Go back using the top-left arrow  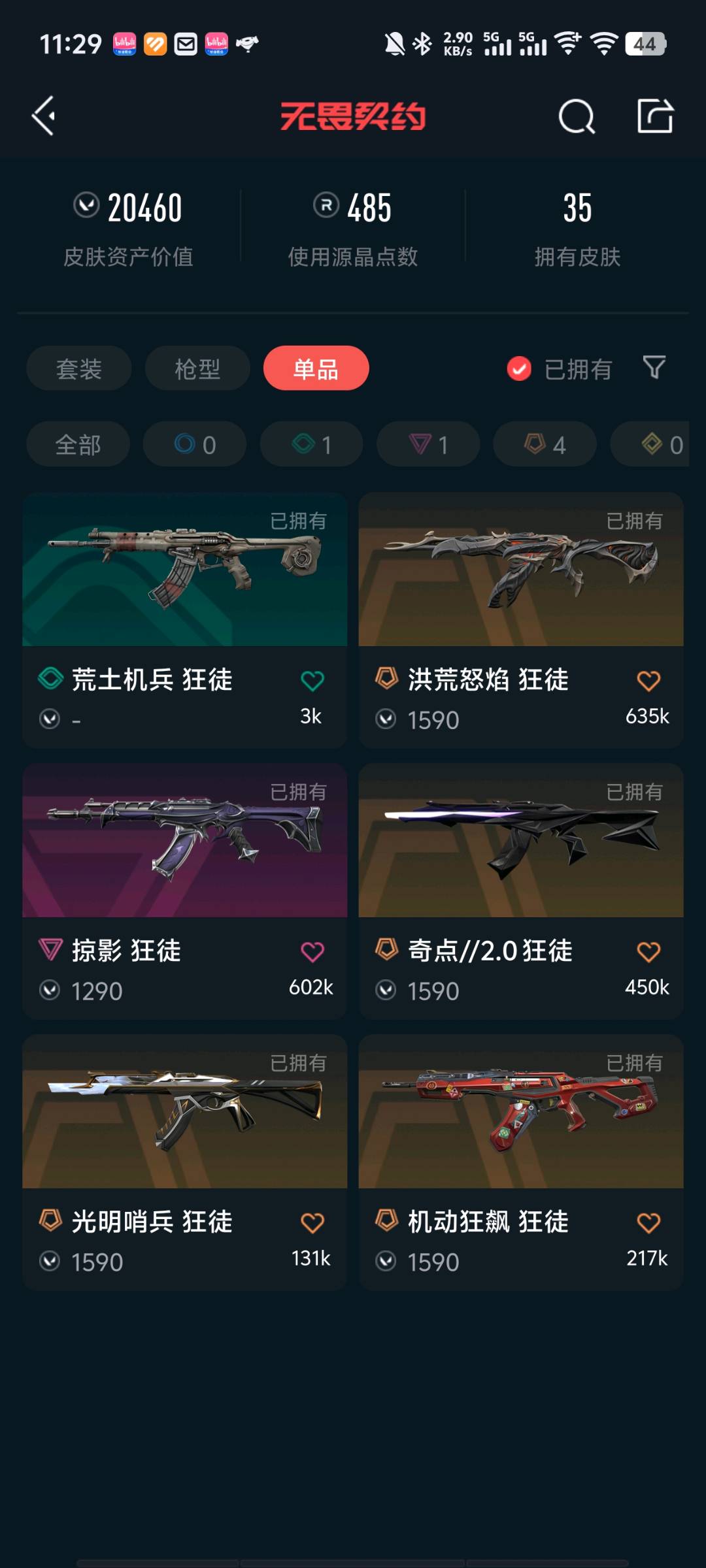click(43, 116)
